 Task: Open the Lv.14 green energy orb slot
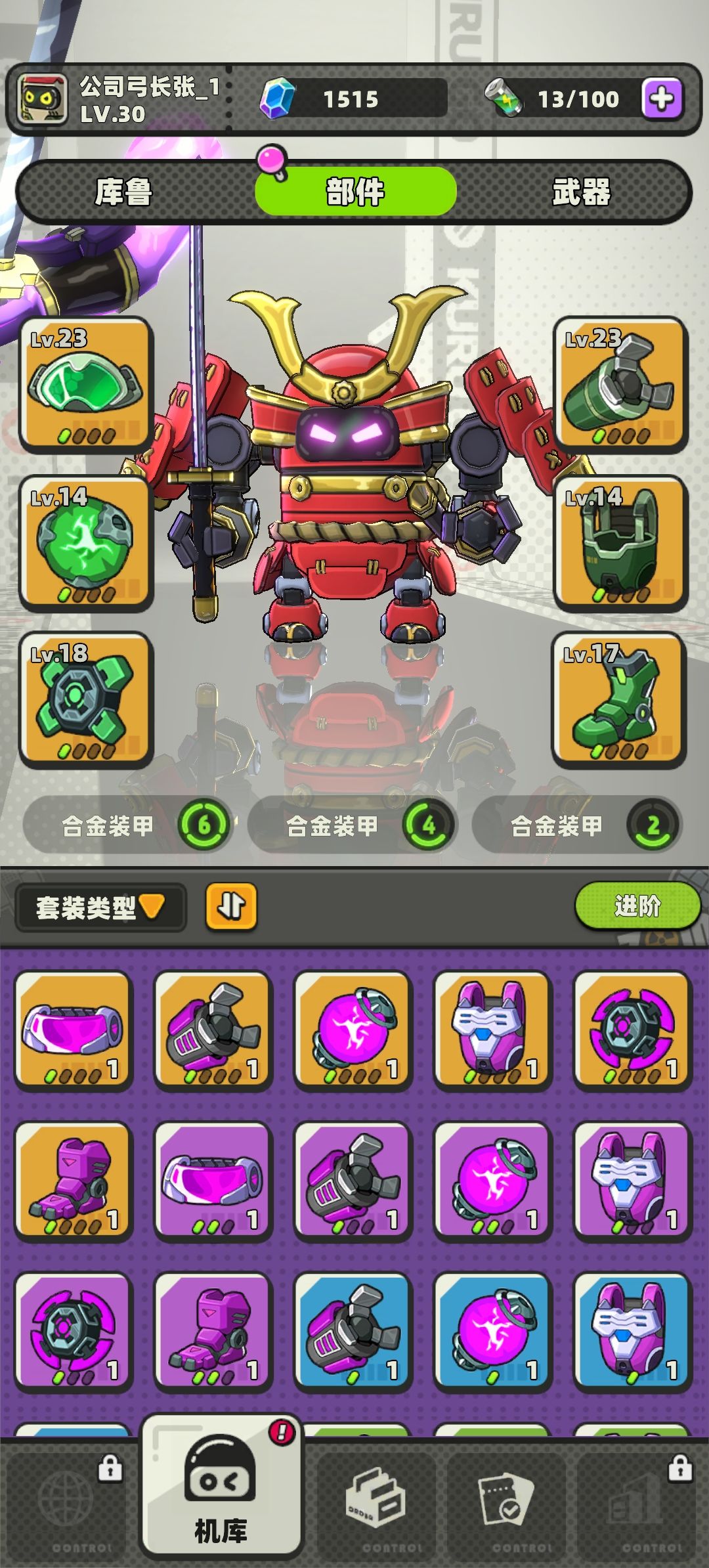tap(85, 542)
